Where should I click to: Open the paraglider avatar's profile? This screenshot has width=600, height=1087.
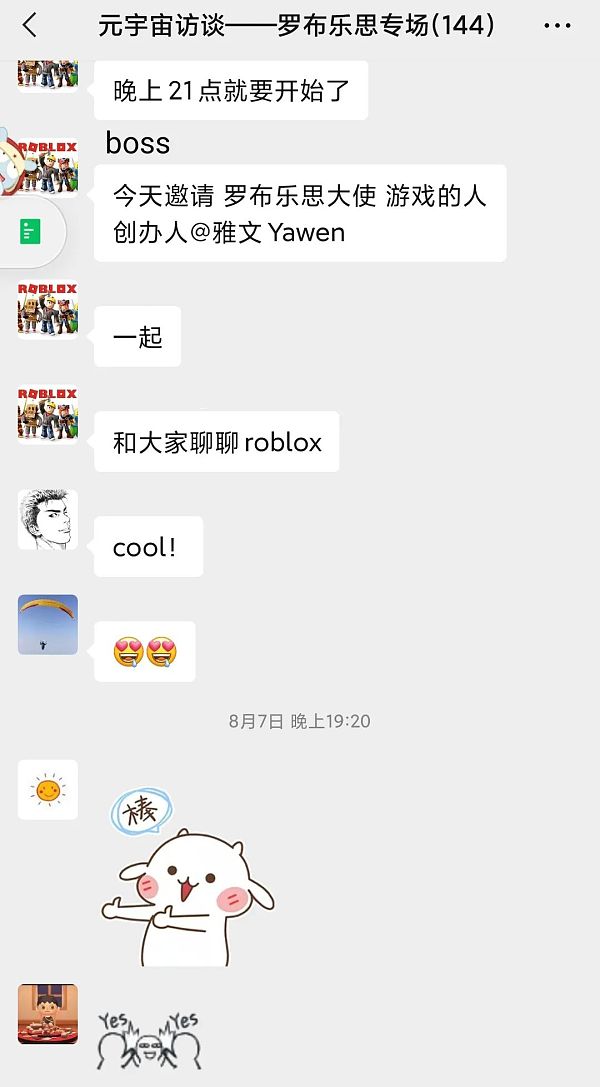[47, 624]
